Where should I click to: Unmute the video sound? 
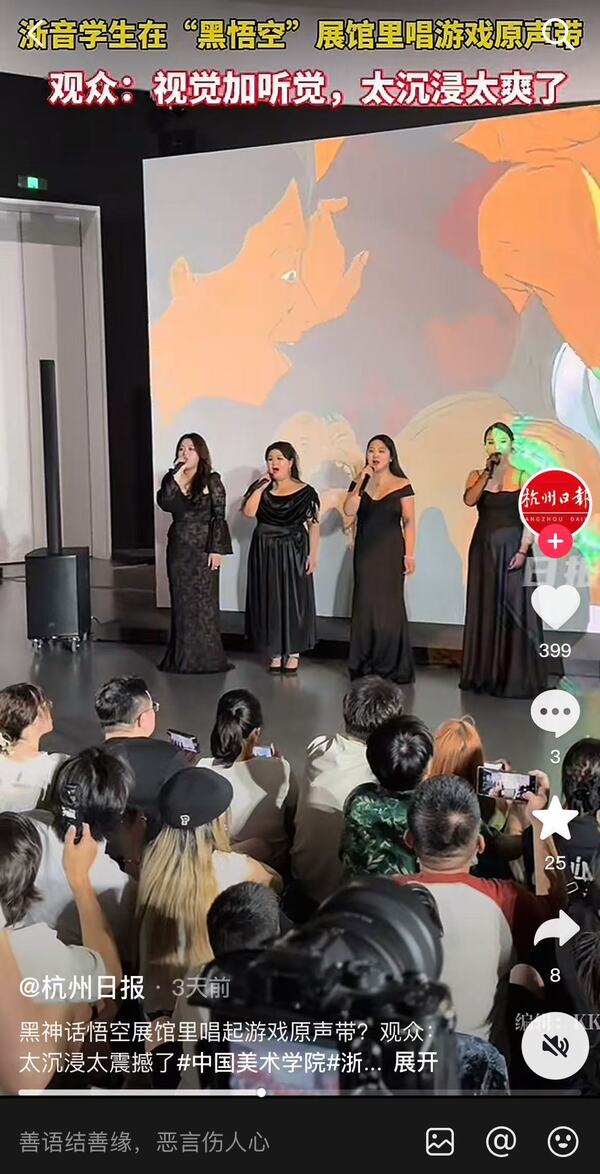coord(555,1046)
